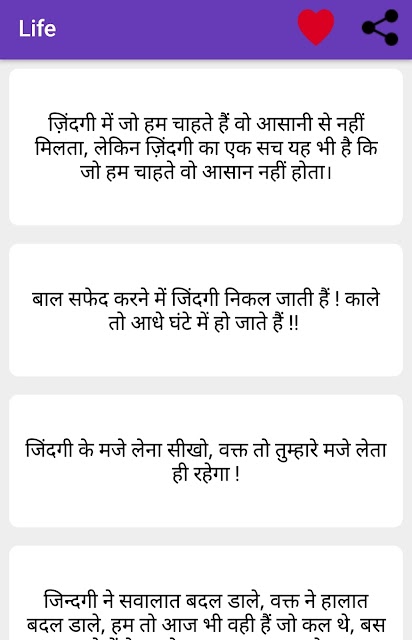Open the quote card about सवालात बदल डाले
Image resolution: width=412 pixels, height=640 pixels.
click(x=206, y=593)
